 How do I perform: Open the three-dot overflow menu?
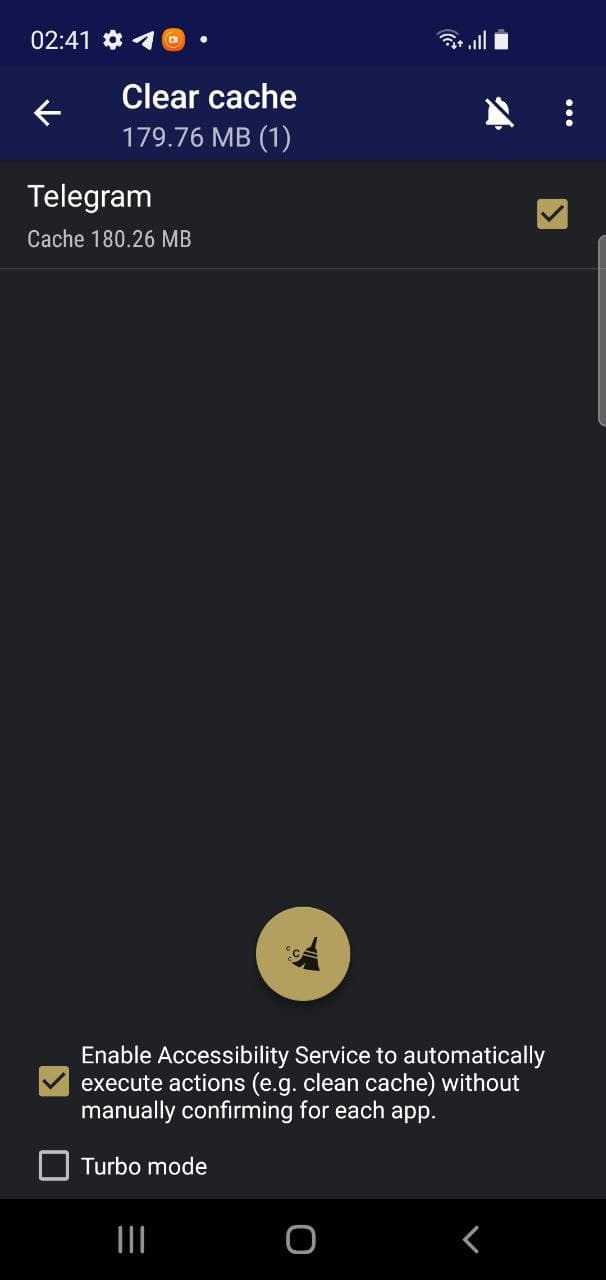click(569, 114)
